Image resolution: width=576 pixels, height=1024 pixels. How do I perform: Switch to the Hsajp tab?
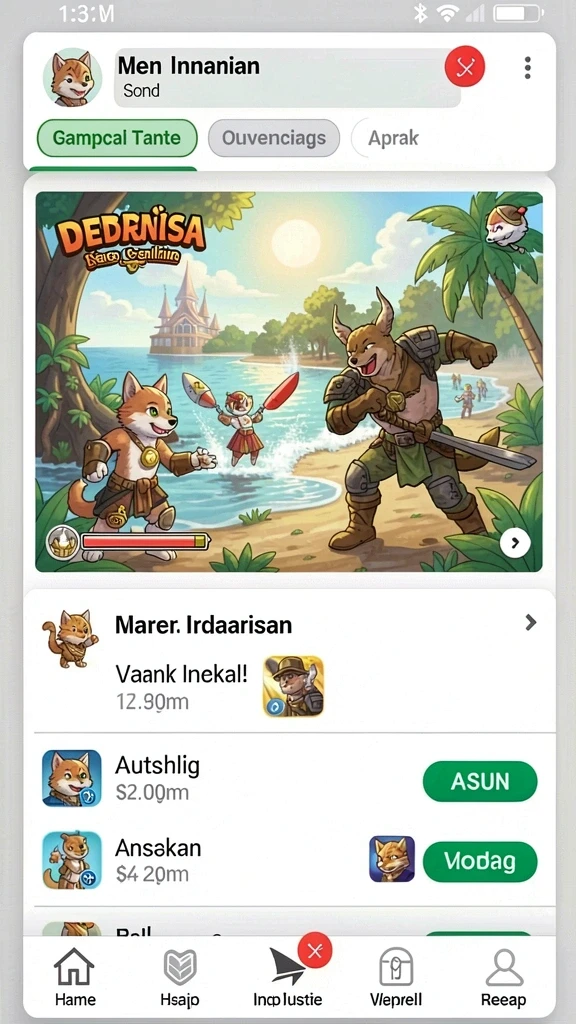[180, 977]
